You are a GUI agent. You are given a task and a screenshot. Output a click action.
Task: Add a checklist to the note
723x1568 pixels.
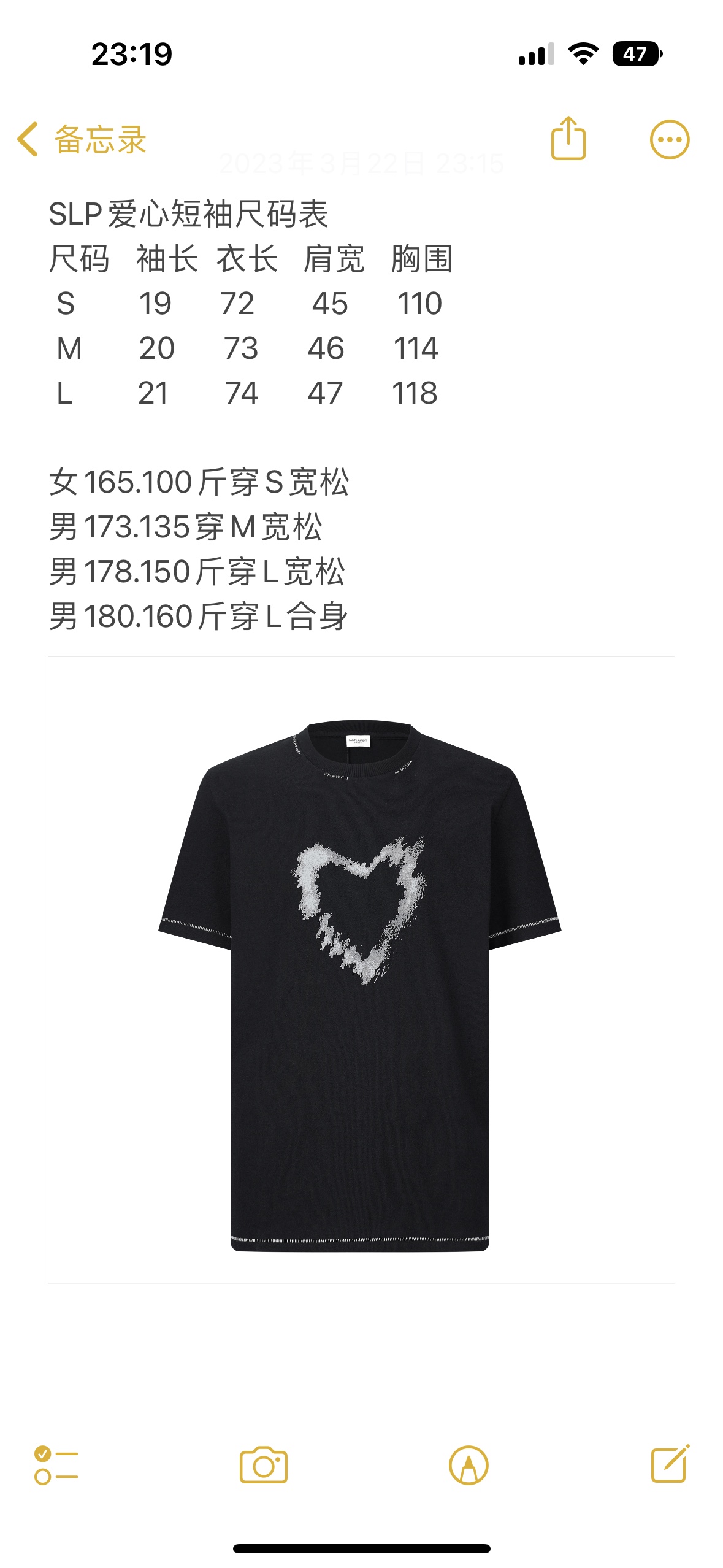pyautogui.click(x=56, y=1465)
